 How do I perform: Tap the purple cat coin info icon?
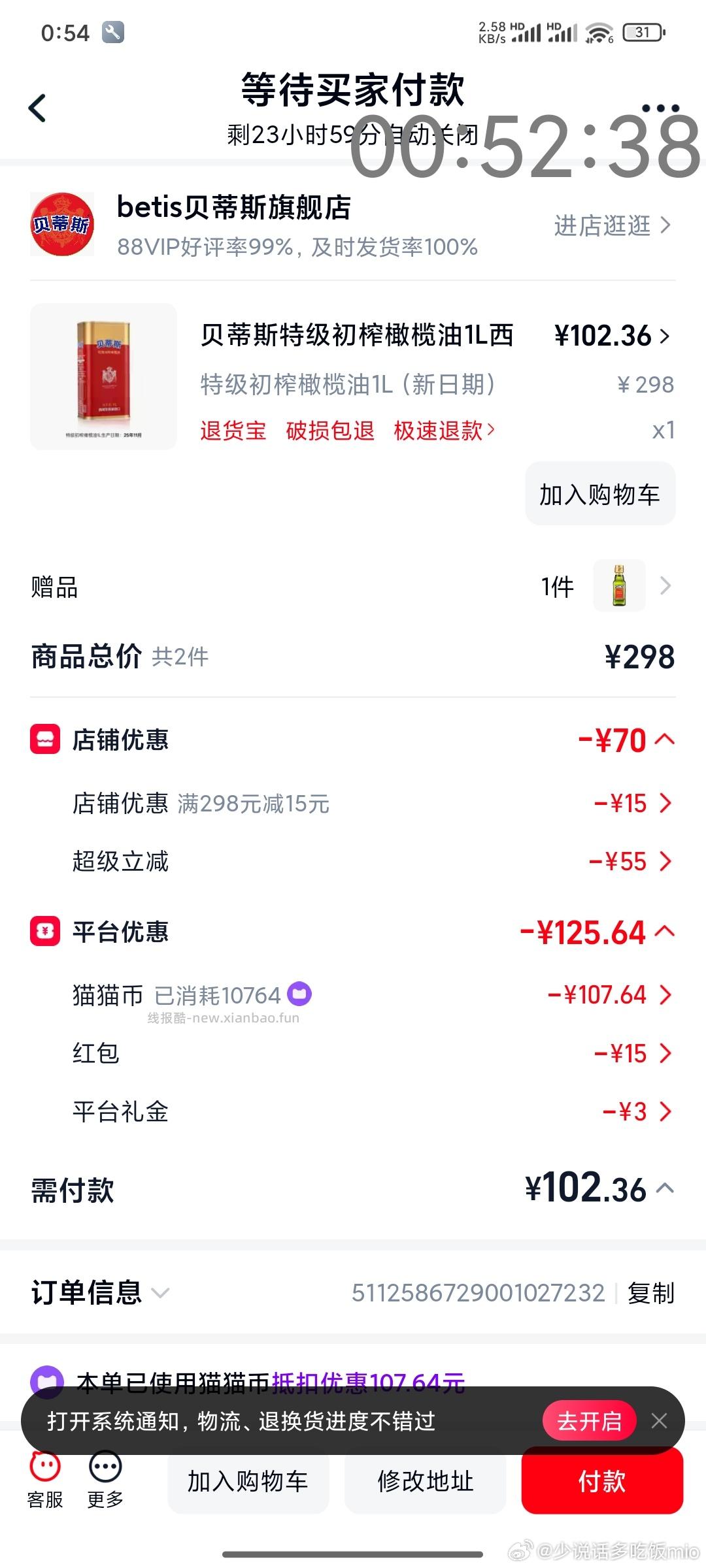pyautogui.click(x=299, y=994)
